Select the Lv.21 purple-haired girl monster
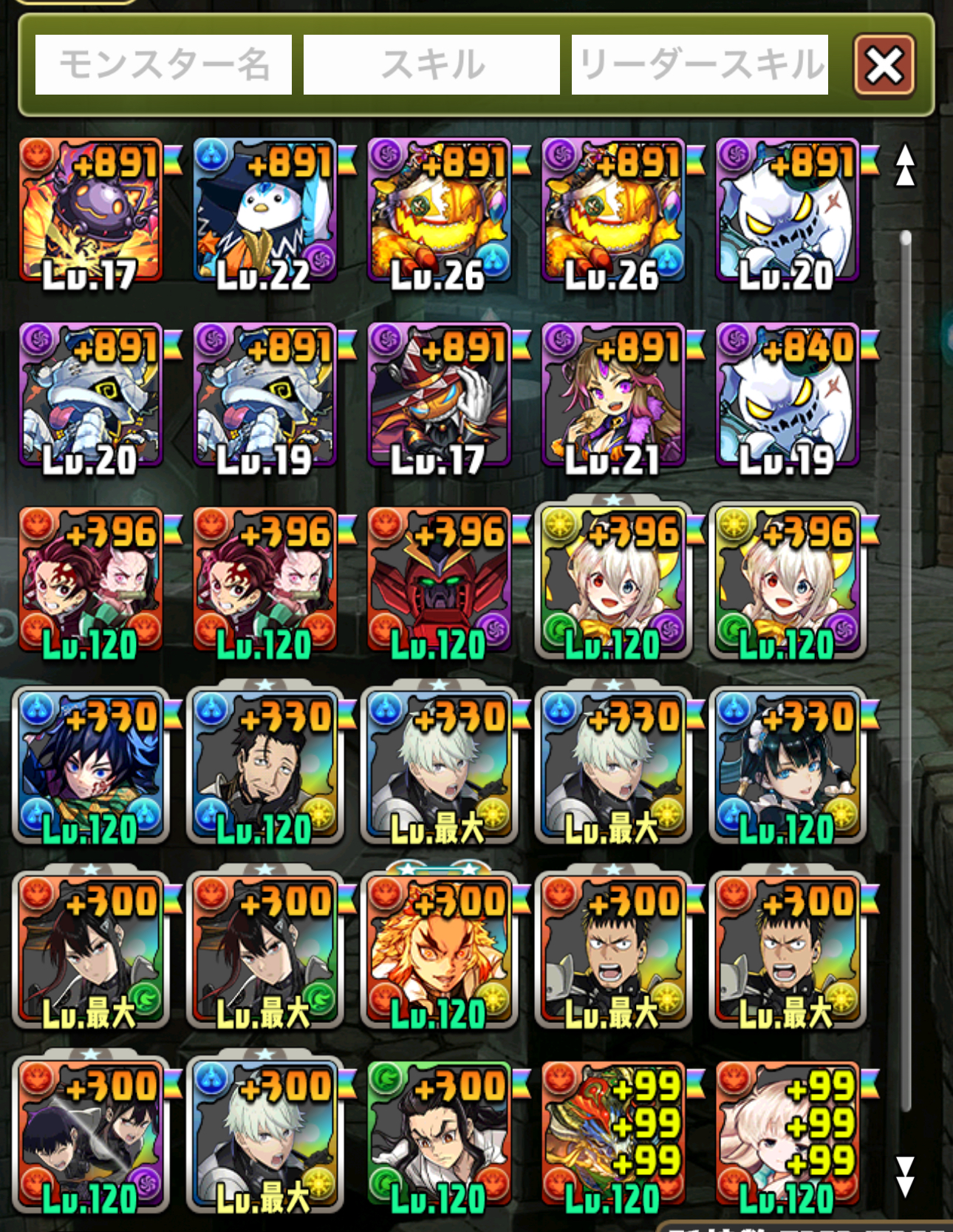This screenshot has height=1232, width=953. tap(613, 396)
